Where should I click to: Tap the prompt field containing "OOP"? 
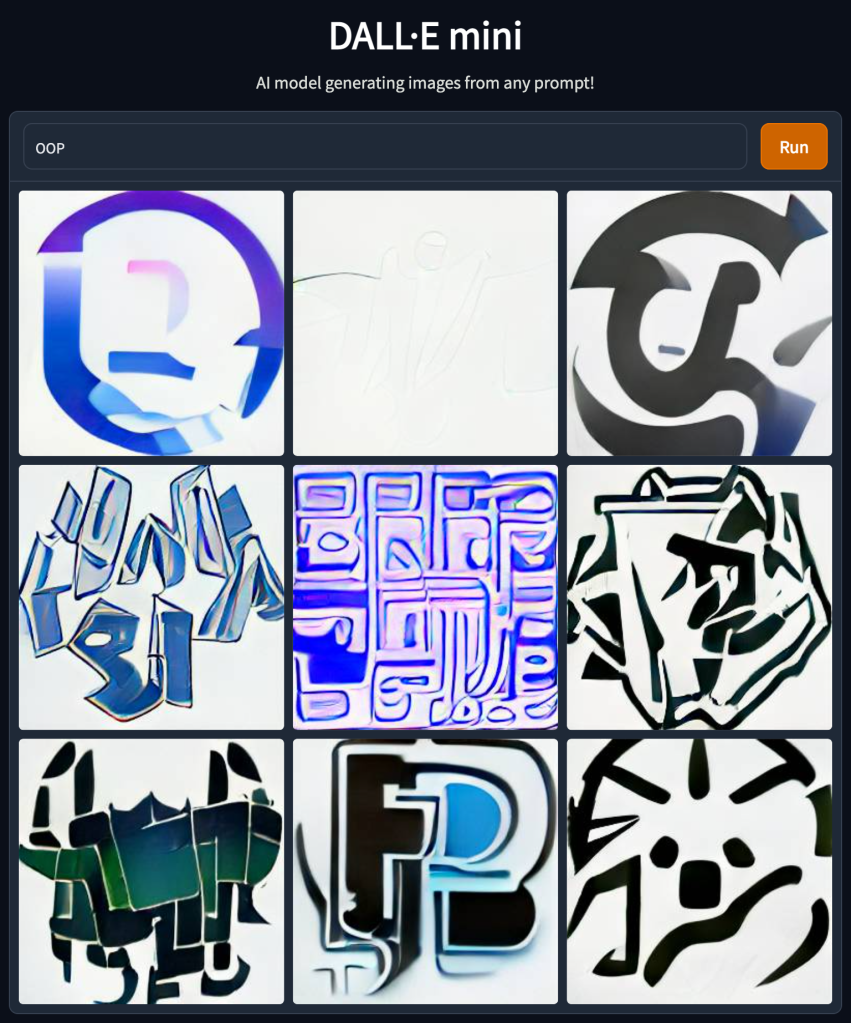point(384,147)
